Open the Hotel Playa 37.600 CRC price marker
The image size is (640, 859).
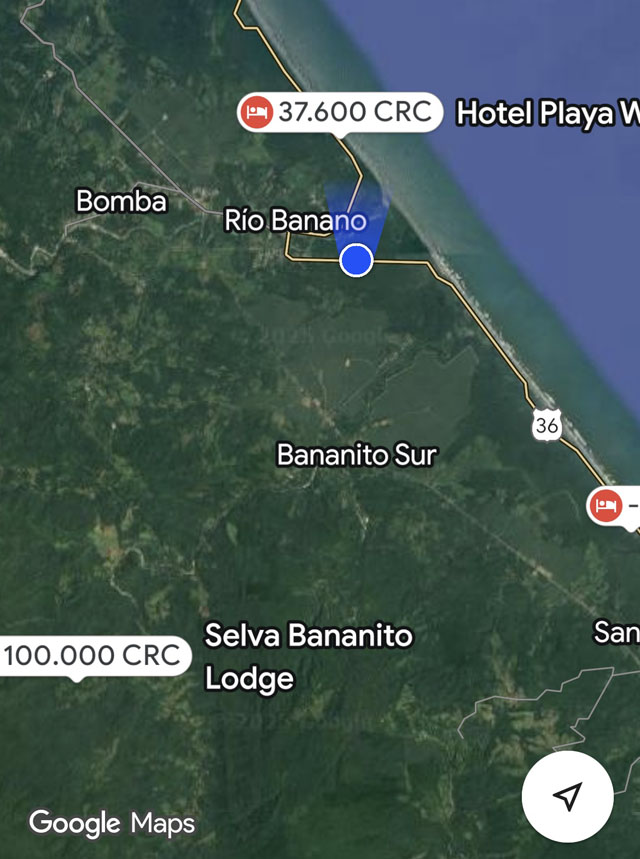(x=340, y=112)
